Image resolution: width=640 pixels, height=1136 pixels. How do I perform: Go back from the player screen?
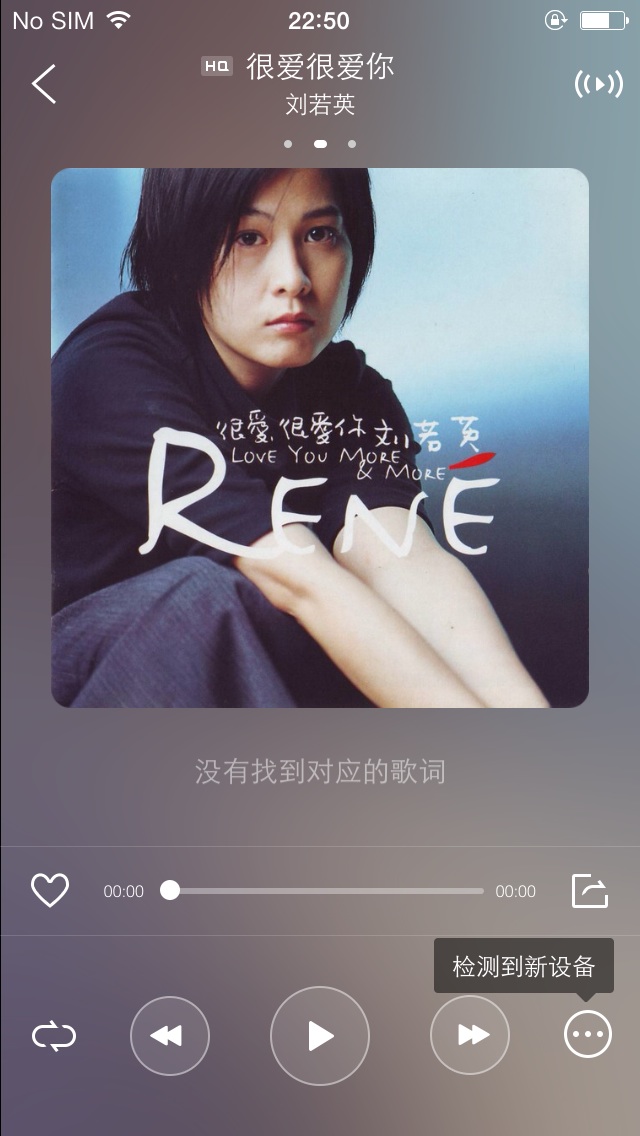point(44,84)
